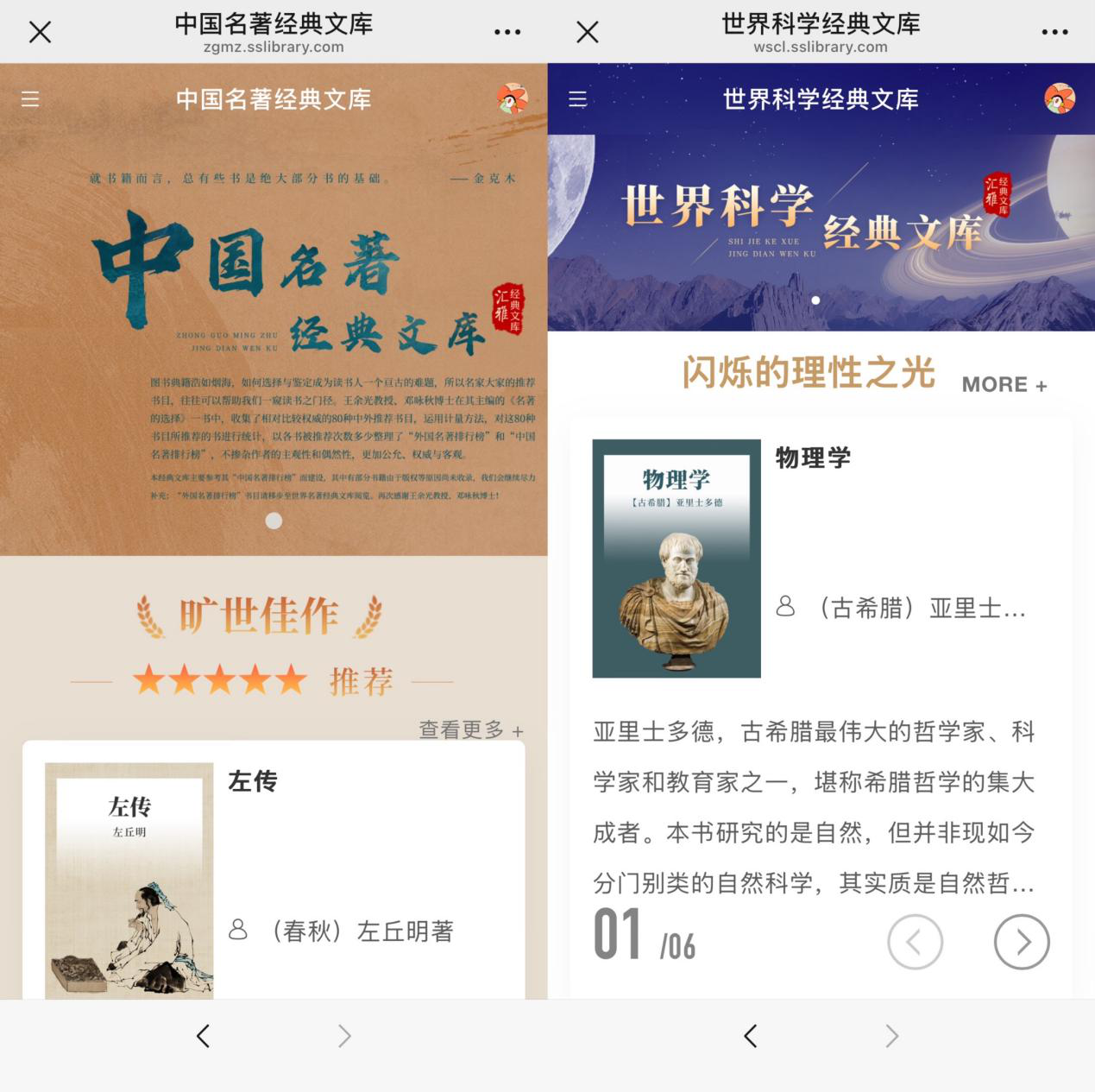This screenshot has height=1092, width=1095.
Task: Open profile avatar on 世界科学经典文库 header
Action: tap(1060, 99)
